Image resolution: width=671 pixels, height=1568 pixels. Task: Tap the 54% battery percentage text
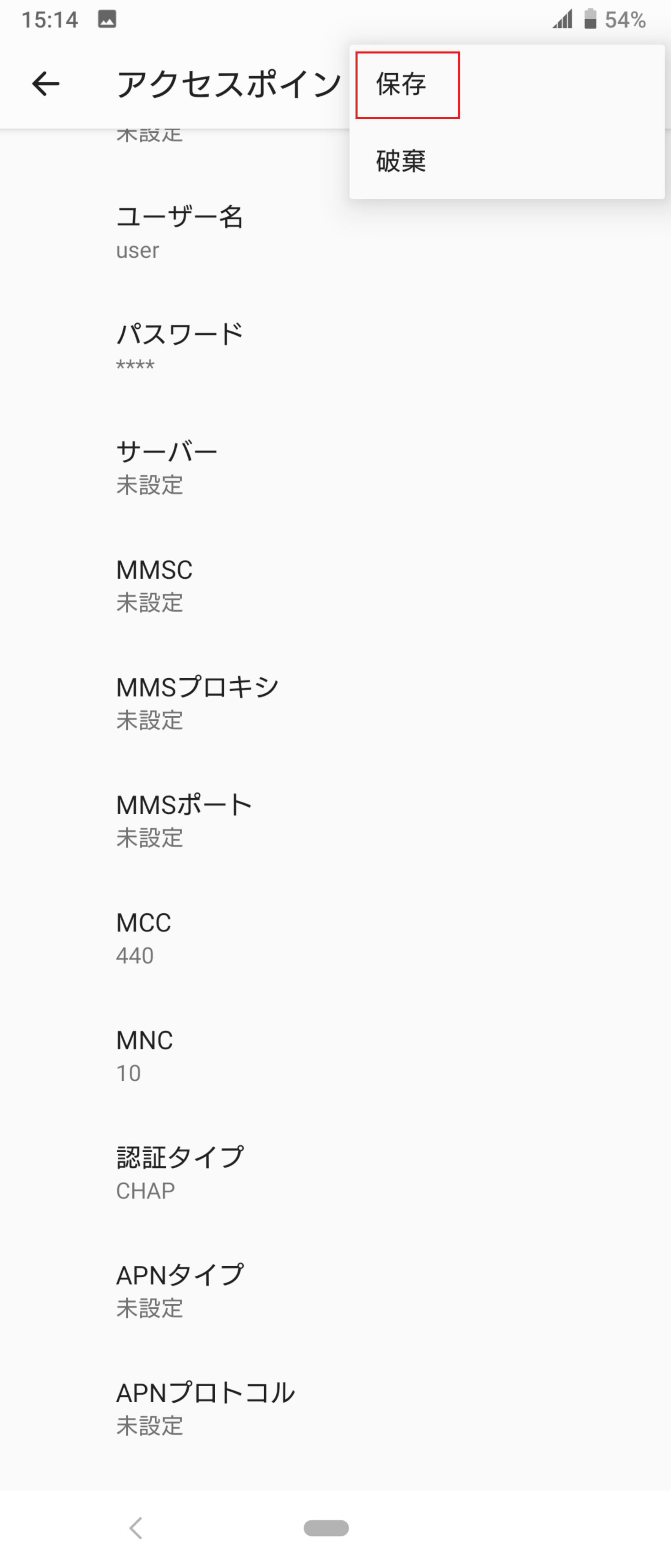tap(624, 20)
